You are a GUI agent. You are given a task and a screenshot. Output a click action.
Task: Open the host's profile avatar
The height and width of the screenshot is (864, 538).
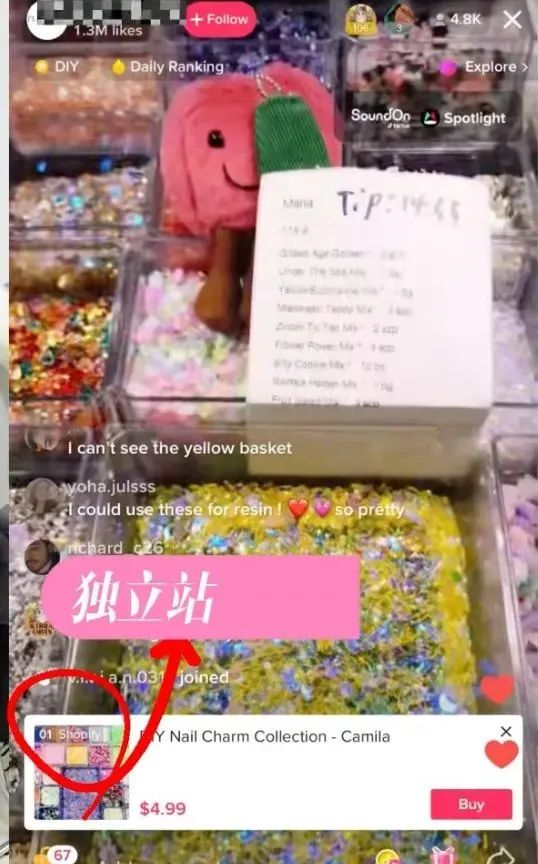45,22
